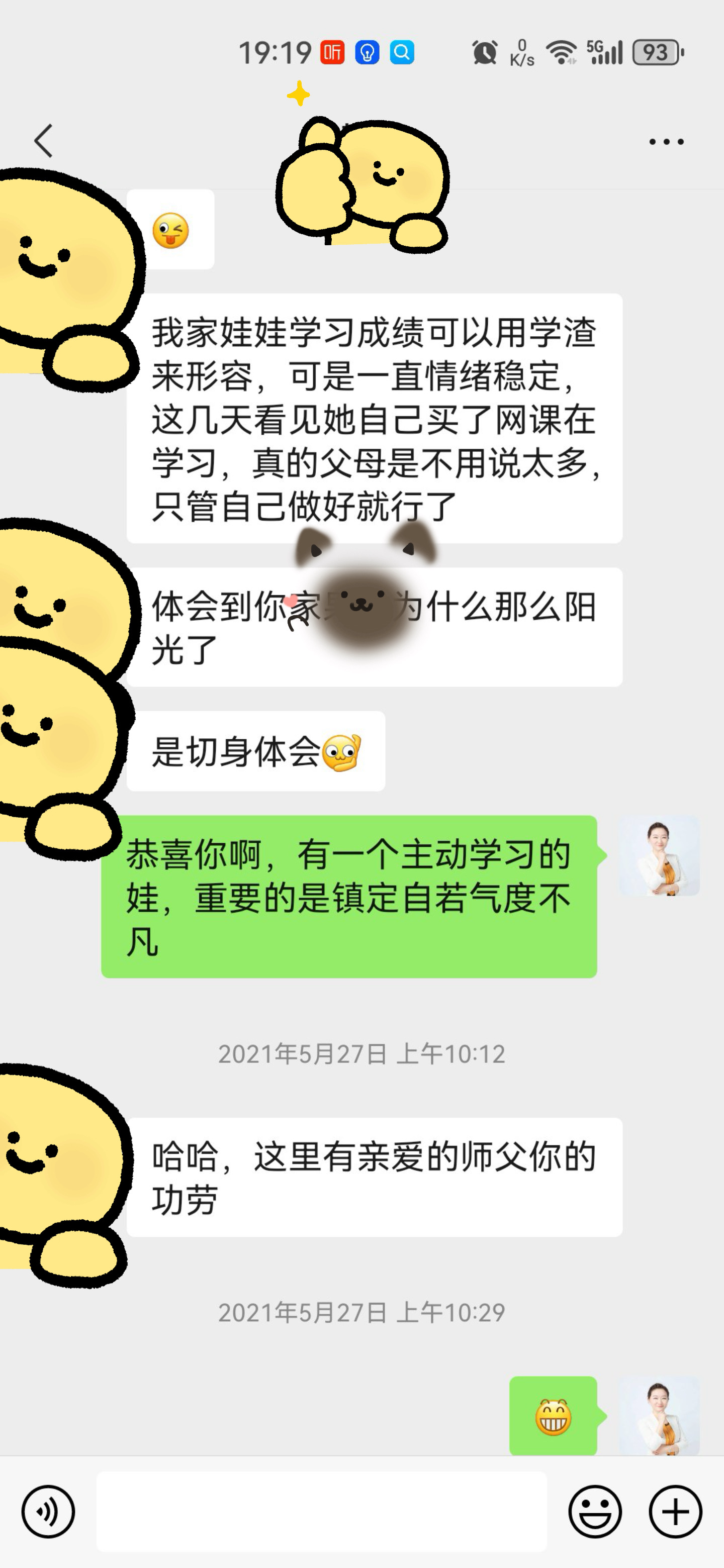The height and width of the screenshot is (1568, 724).
Task: Focus the message text field
Action: click(x=321, y=1511)
